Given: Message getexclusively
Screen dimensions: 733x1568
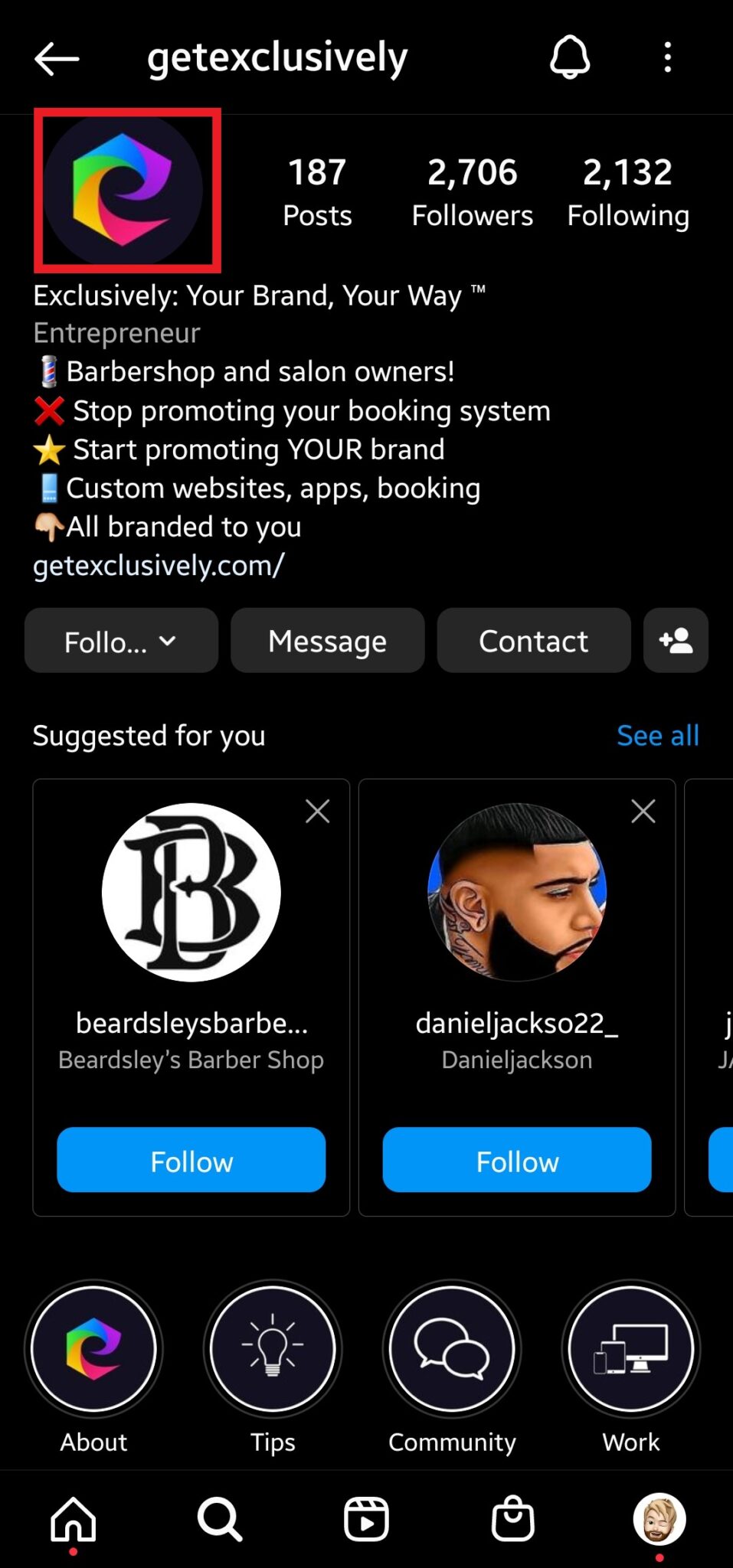Looking at the screenshot, I should [x=327, y=641].
